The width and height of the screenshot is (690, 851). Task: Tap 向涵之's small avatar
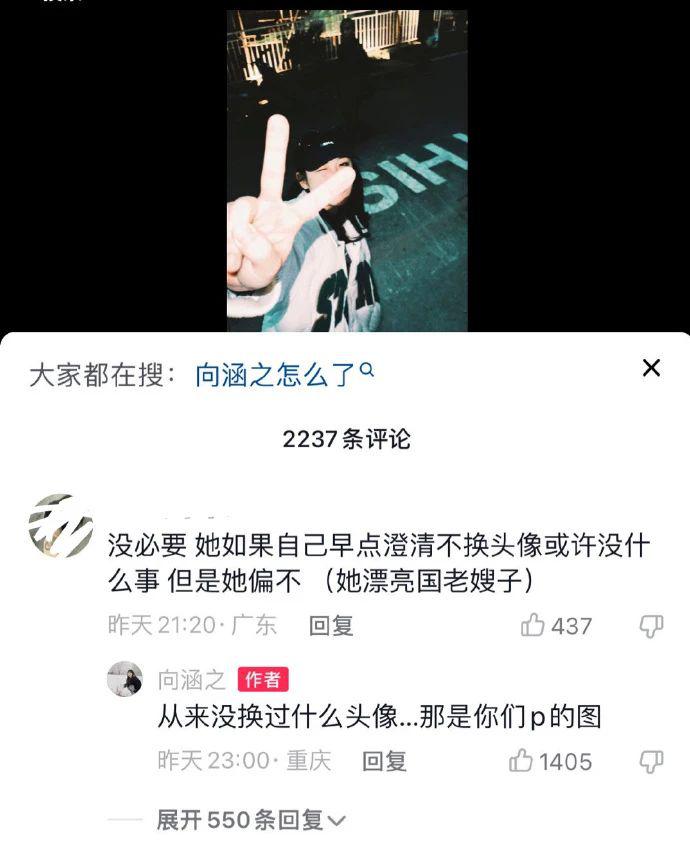tap(125, 680)
